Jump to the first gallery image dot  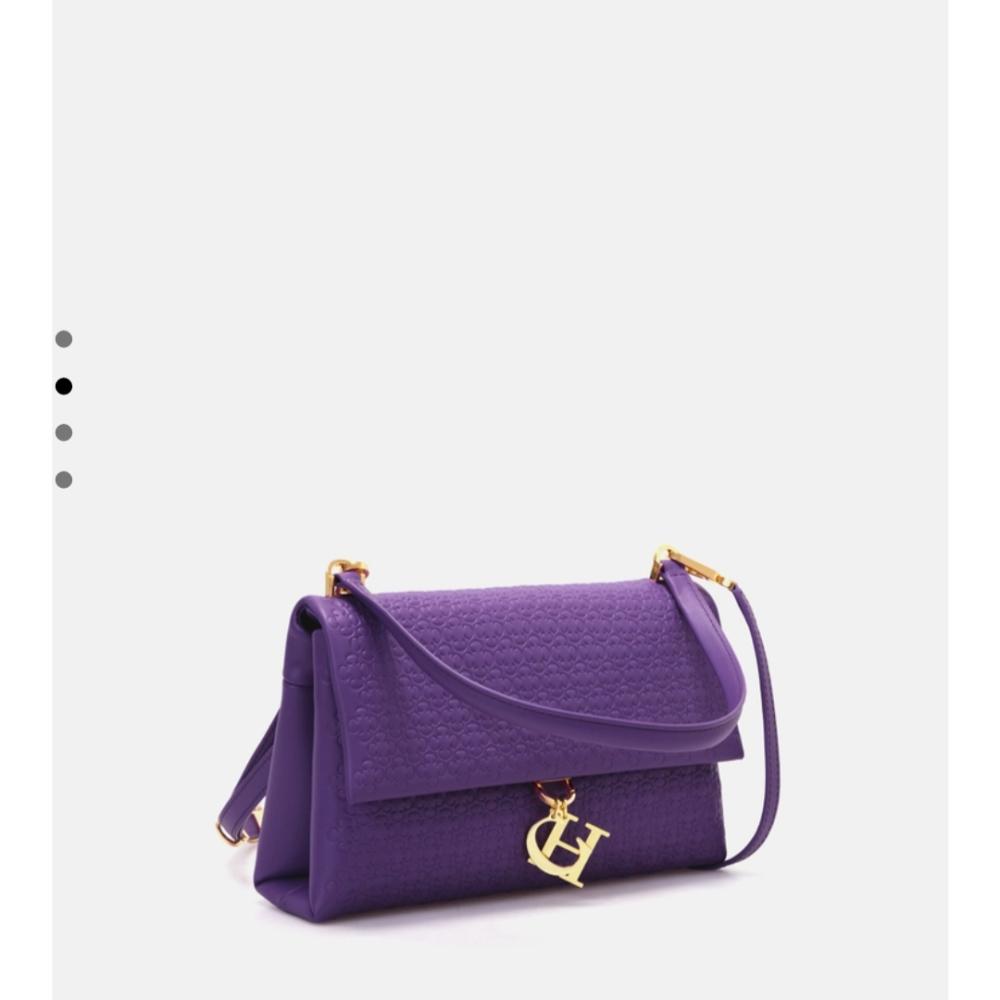tap(64, 339)
